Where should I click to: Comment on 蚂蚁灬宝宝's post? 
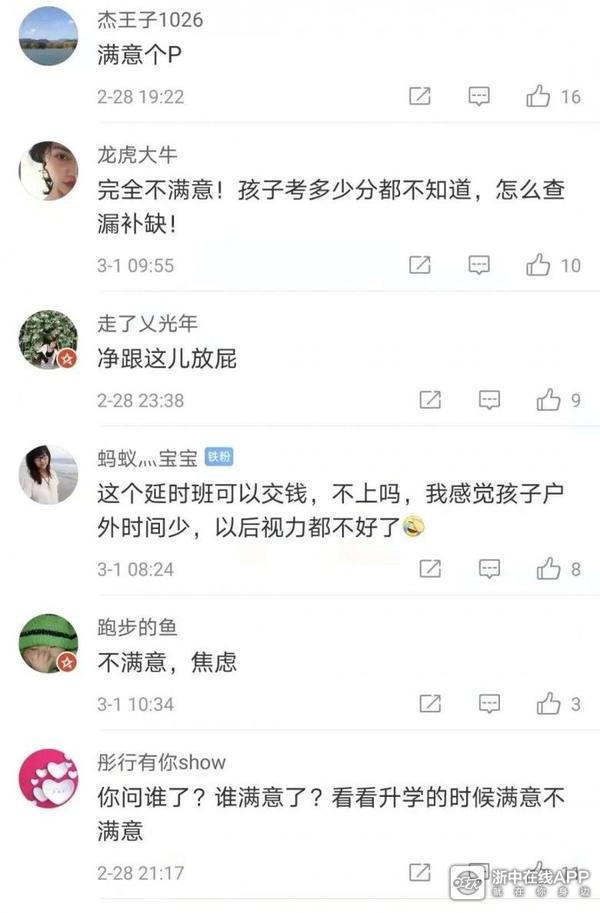(x=489, y=569)
